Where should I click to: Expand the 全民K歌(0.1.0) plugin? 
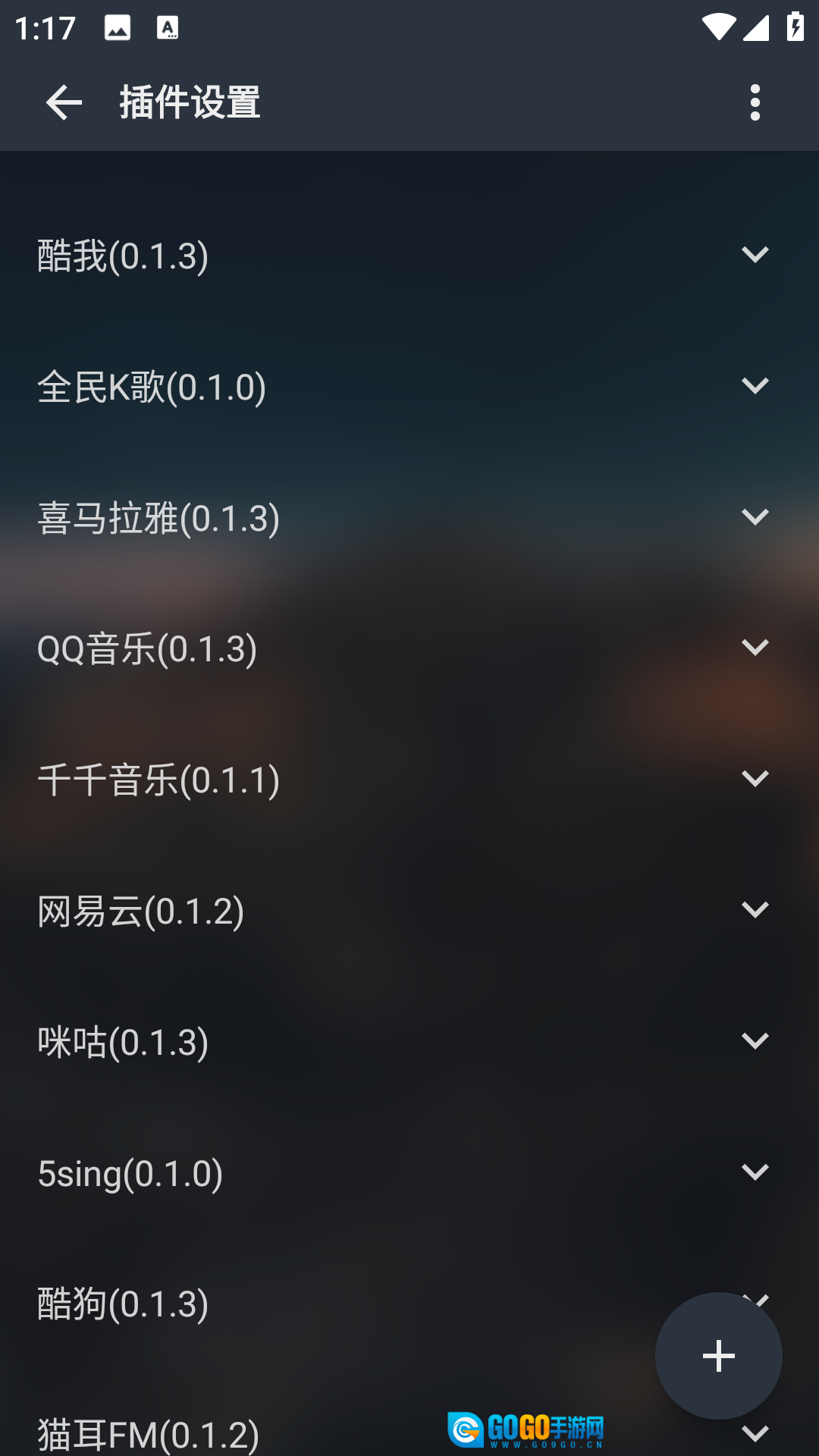point(755,386)
